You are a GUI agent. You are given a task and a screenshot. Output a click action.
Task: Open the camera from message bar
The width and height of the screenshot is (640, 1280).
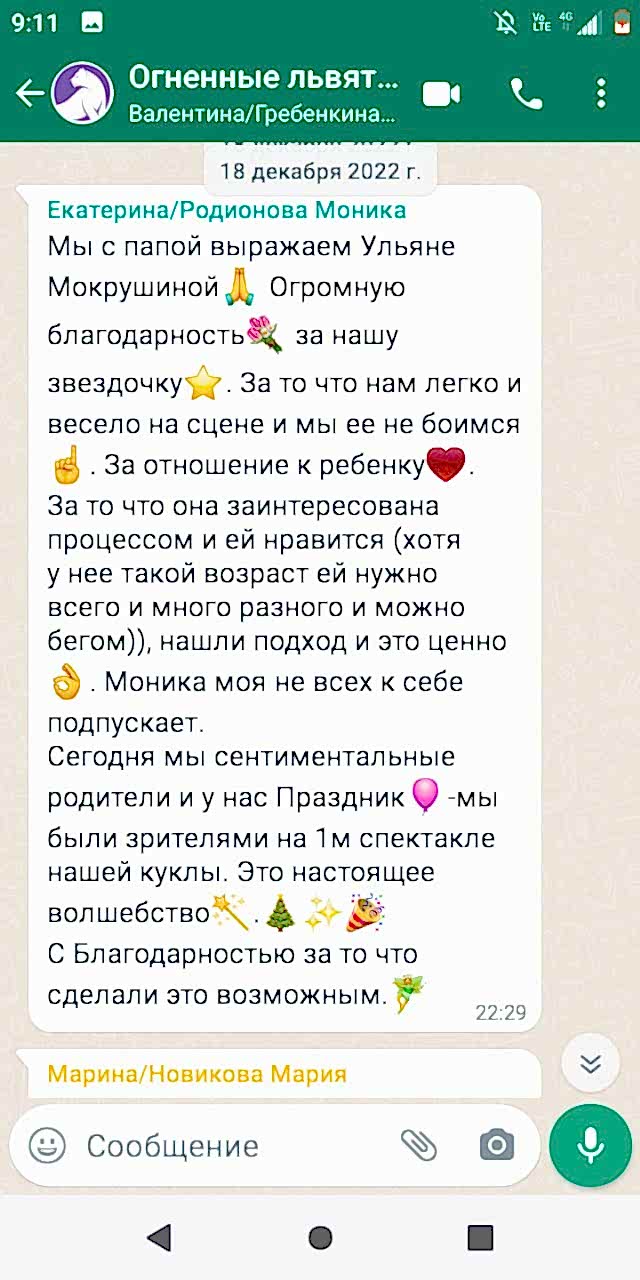[x=496, y=1145]
